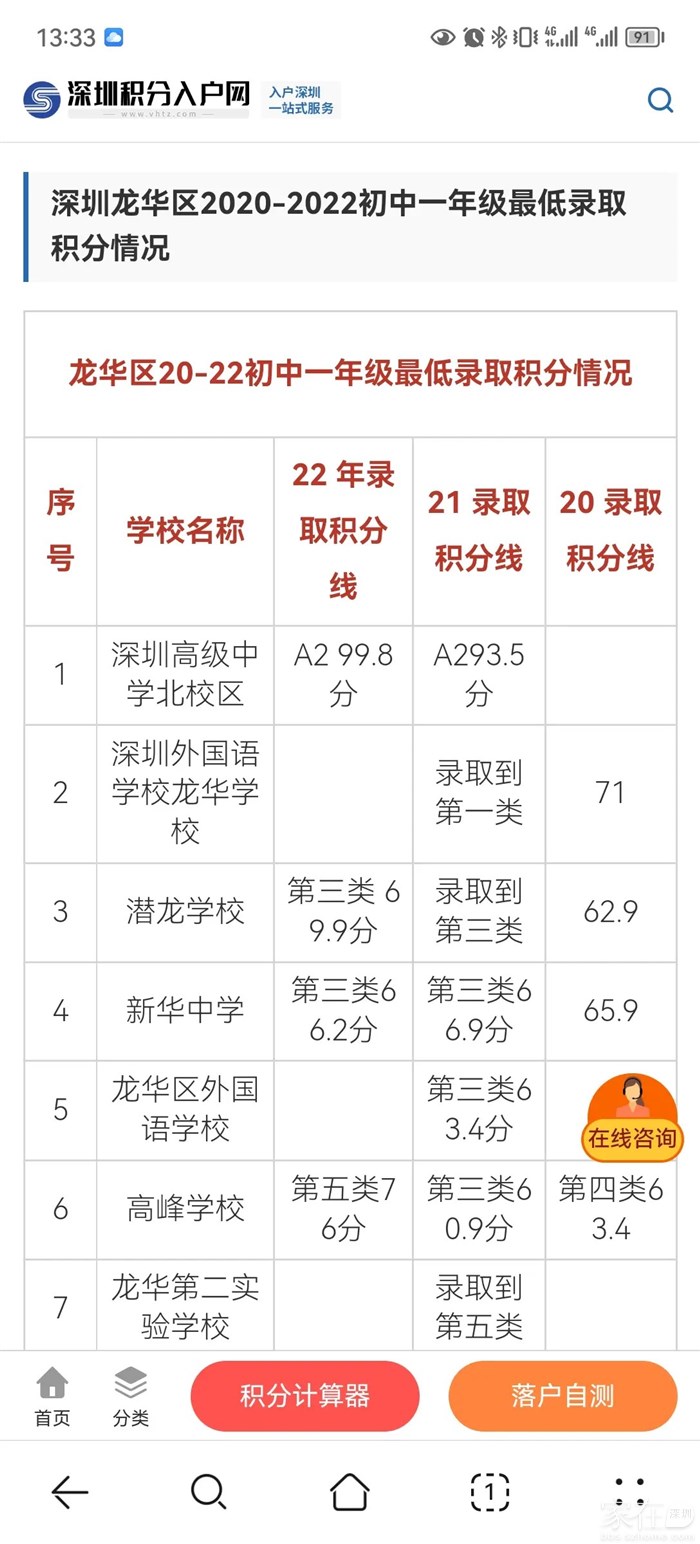Open the browser four-dot menu
The image size is (700, 1544).
pyautogui.click(x=630, y=1492)
